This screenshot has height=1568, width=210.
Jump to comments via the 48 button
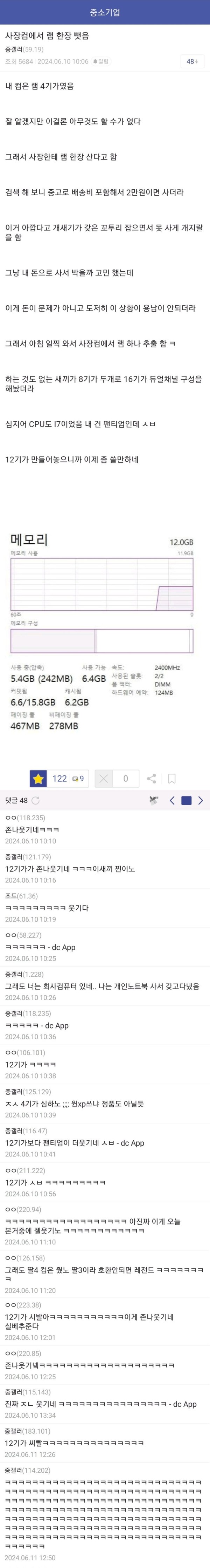pos(192,61)
